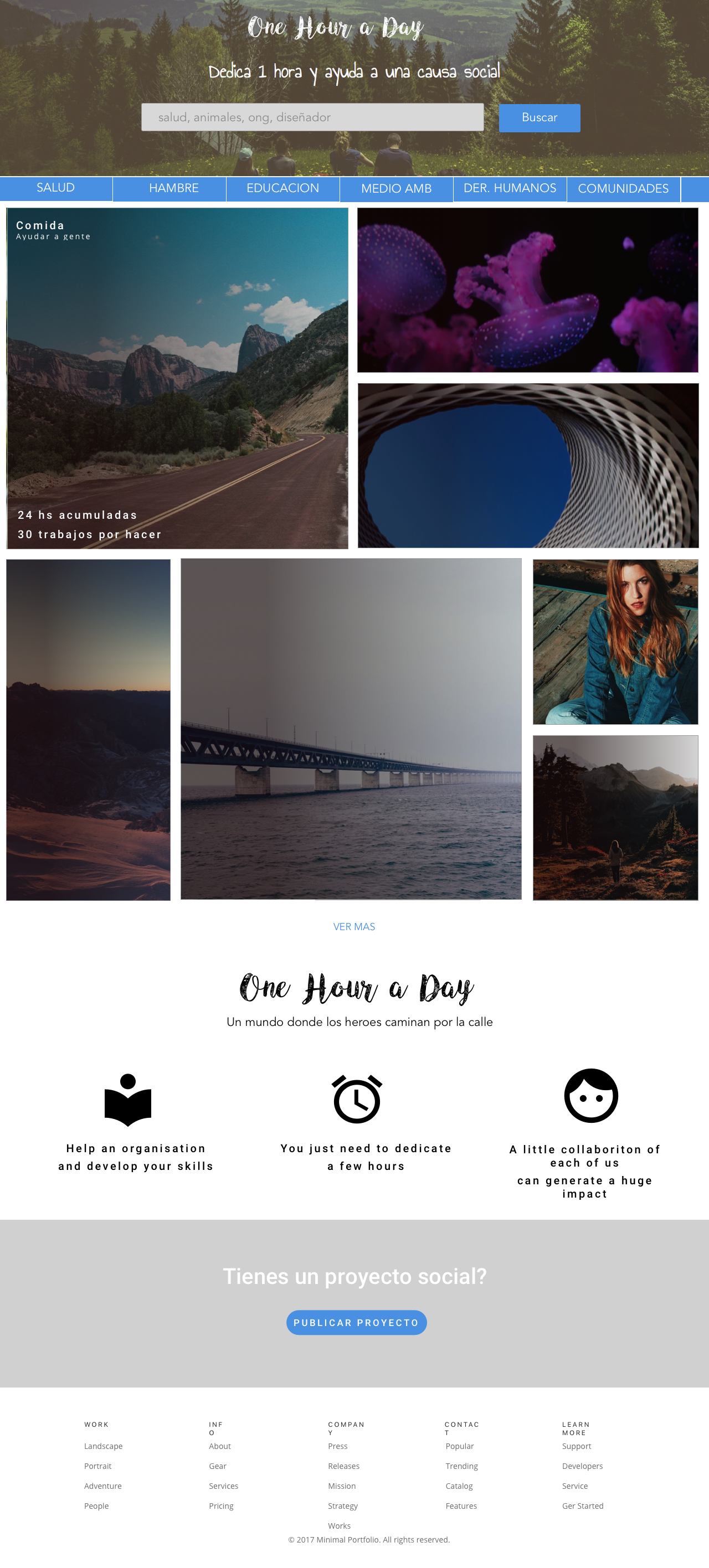Screen dimensions: 709x1568
Task: Open the Trending footer link
Action: (x=461, y=1466)
